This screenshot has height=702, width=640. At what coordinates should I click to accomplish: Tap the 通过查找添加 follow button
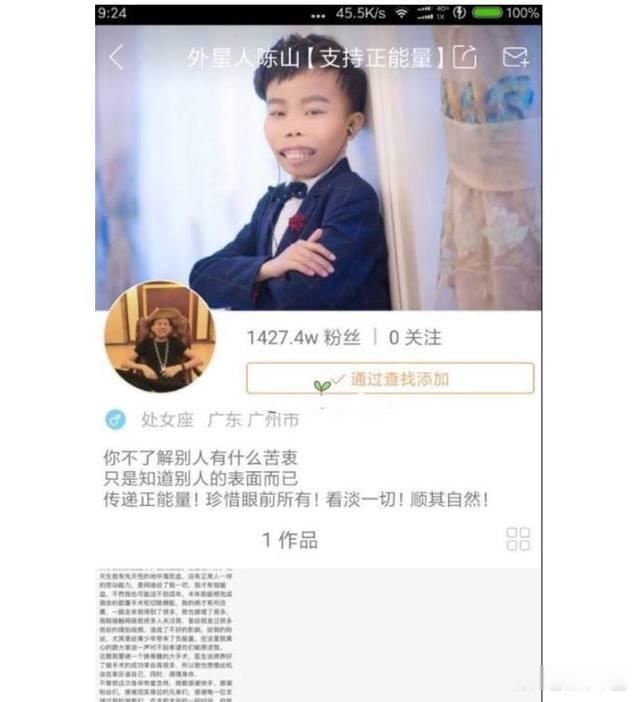click(x=390, y=379)
